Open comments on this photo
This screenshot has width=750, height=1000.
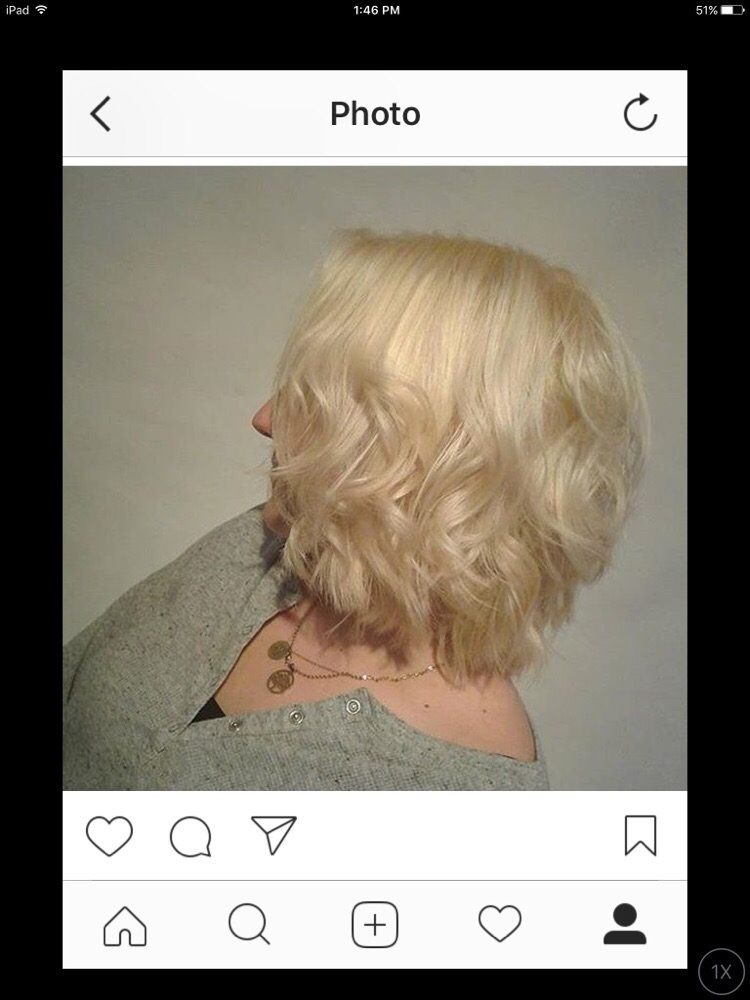point(190,837)
